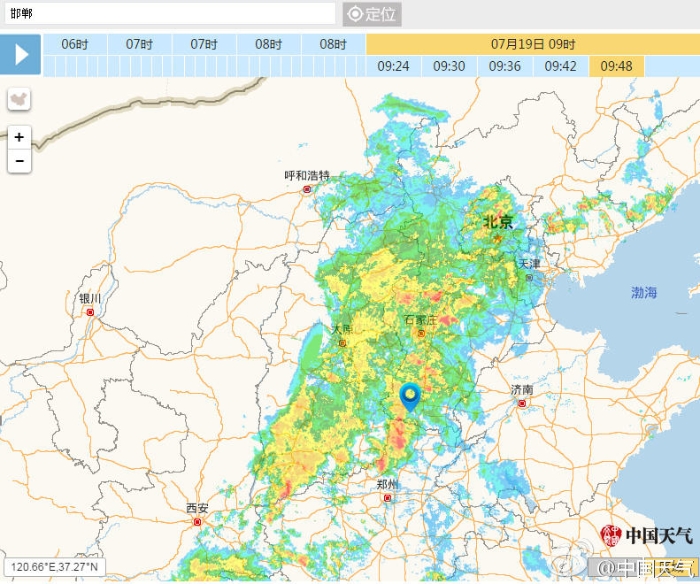700x584 pixels.
Task: Zoom in with the plus button
Action: point(19,138)
